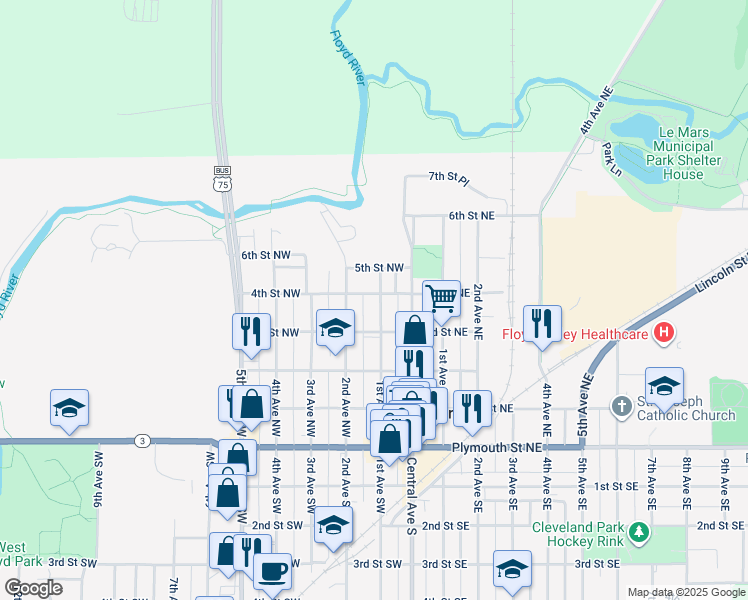Screen dimensions: 748x600
Task: Tap the coffee cup cafe marker
Action: [x=272, y=572]
